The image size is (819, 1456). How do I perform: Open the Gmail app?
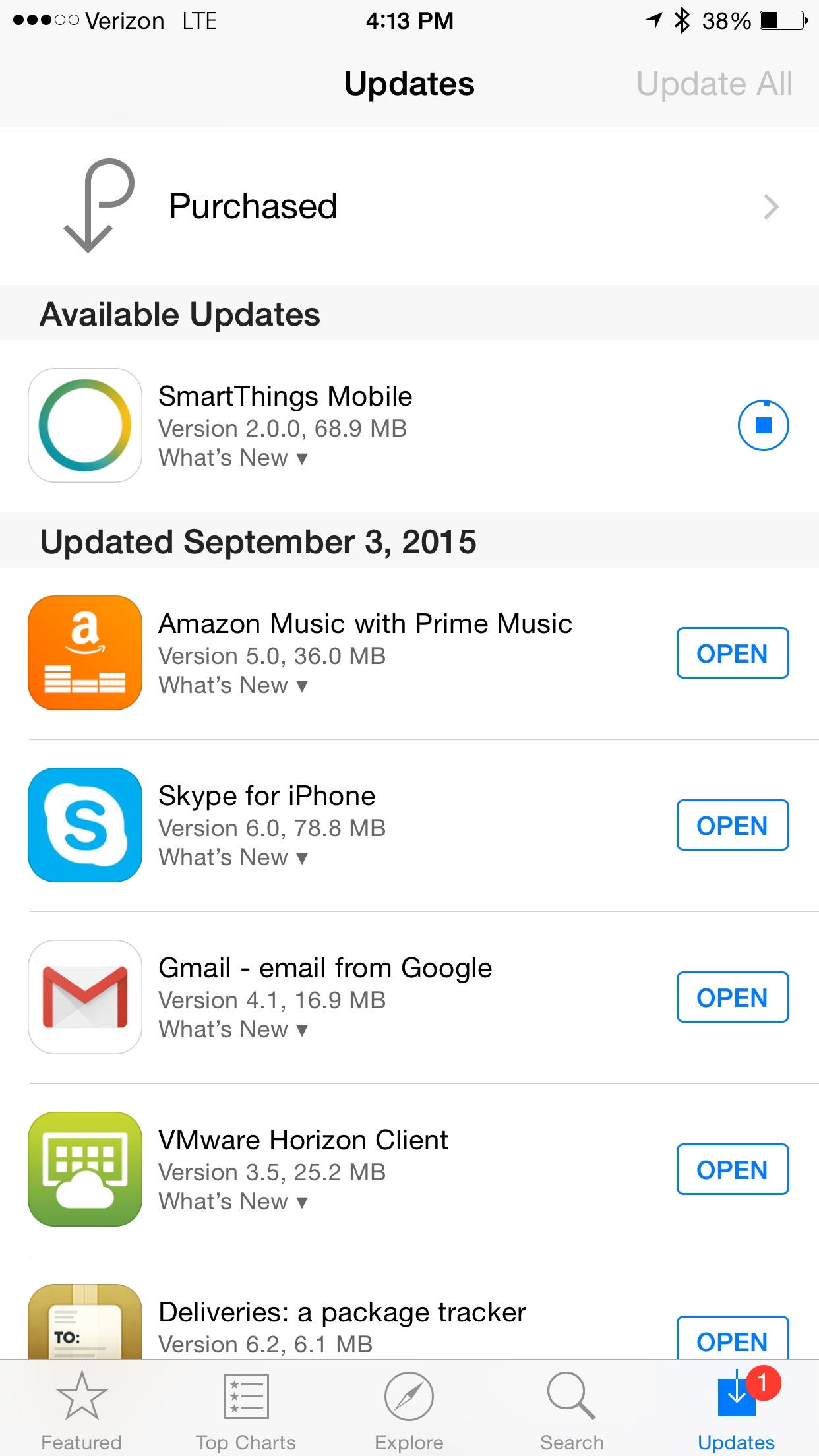pyautogui.click(x=732, y=997)
